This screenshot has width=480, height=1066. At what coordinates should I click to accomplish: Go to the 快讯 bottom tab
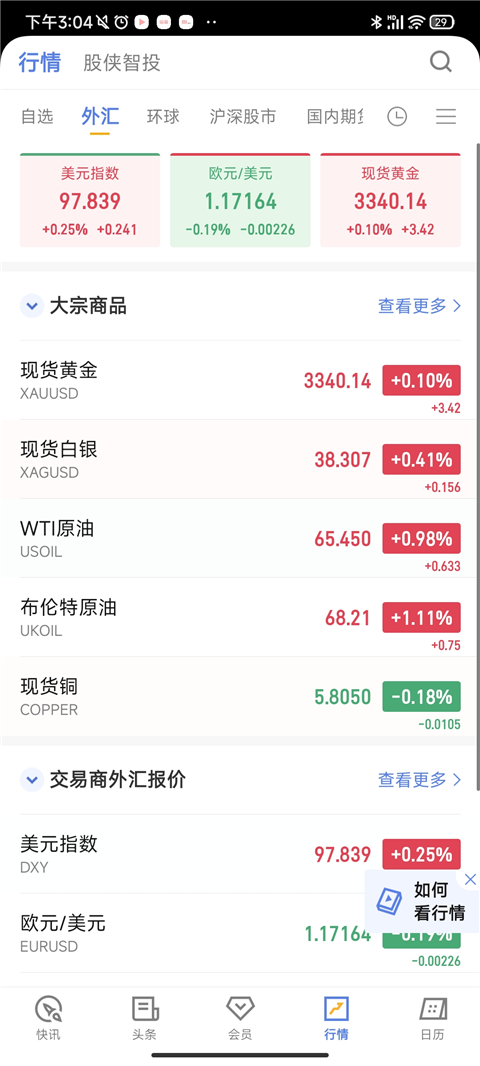(x=48, y=1018)
